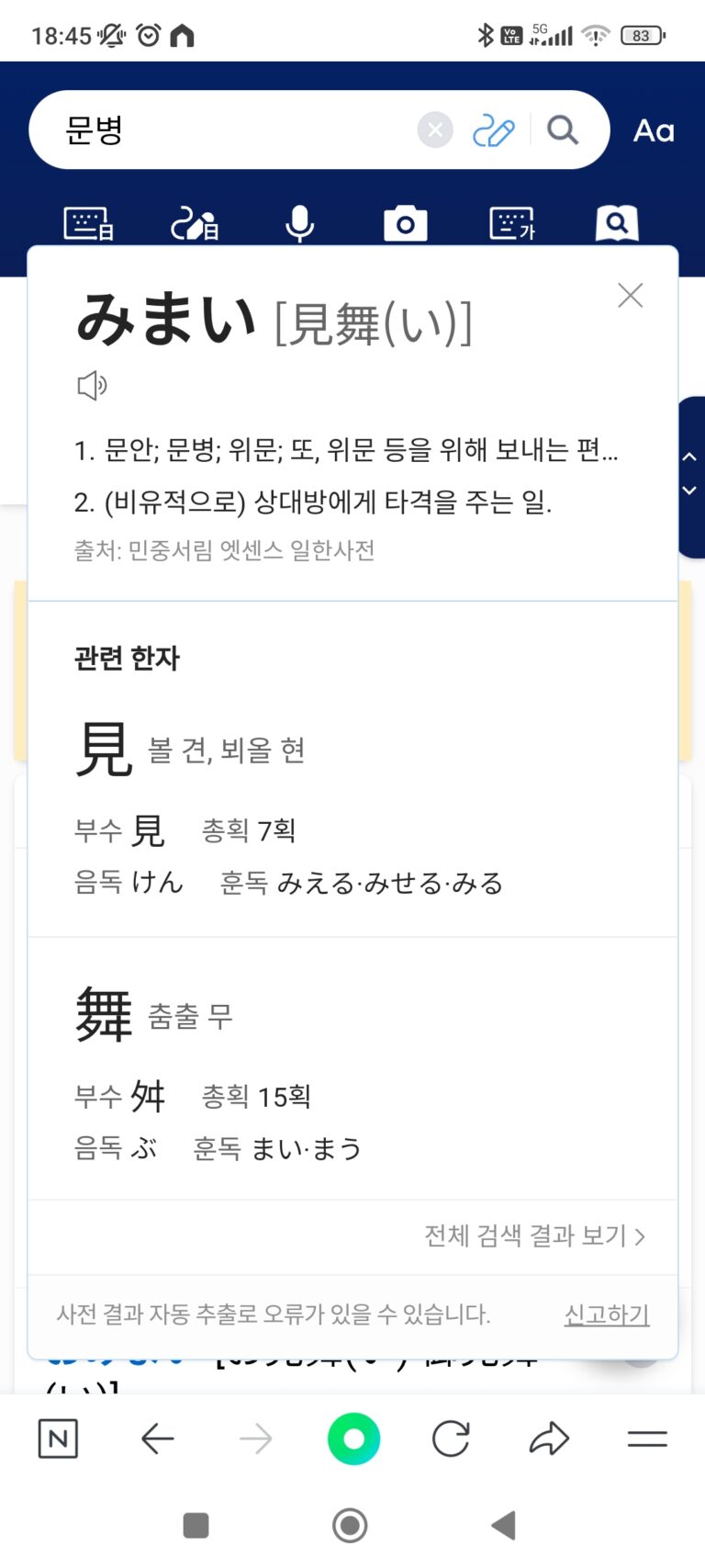705x1568 pixels.
Task: Share this dictionary page
Action: [x=549, y=1438]
